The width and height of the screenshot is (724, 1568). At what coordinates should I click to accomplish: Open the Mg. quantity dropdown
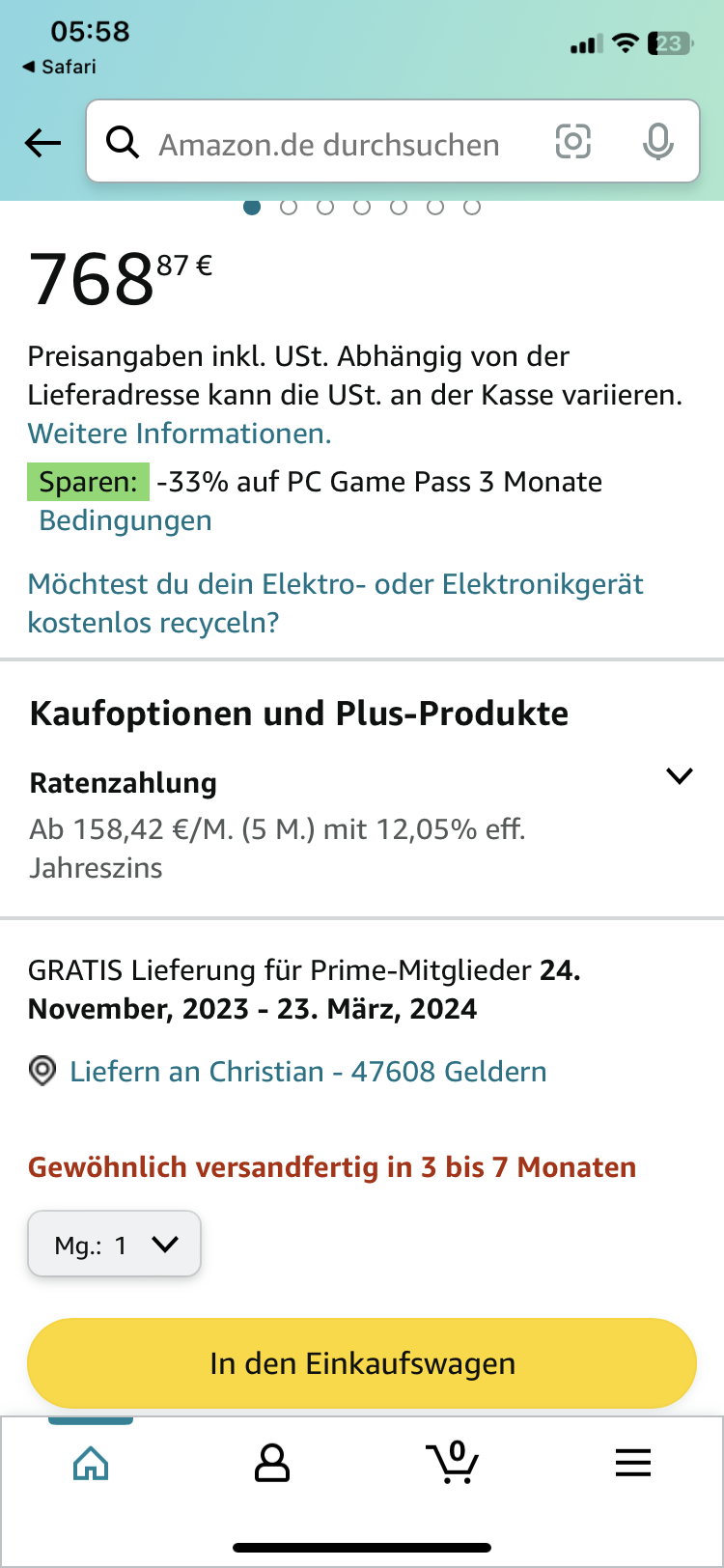pos(115,1245)
